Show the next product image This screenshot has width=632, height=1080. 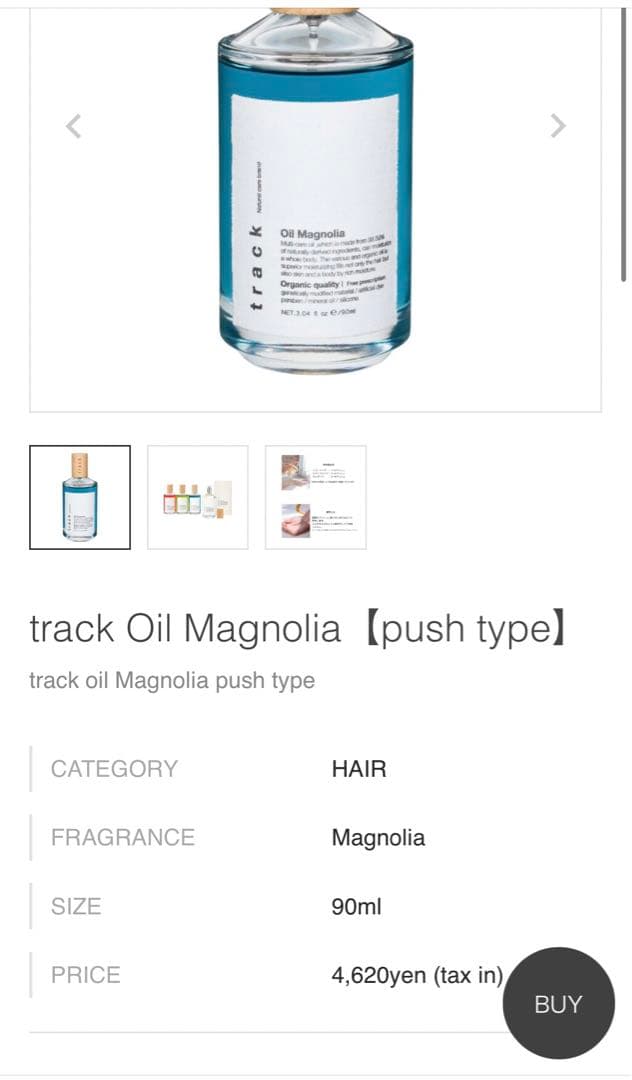pyautogui.click(x=558, y=126)
